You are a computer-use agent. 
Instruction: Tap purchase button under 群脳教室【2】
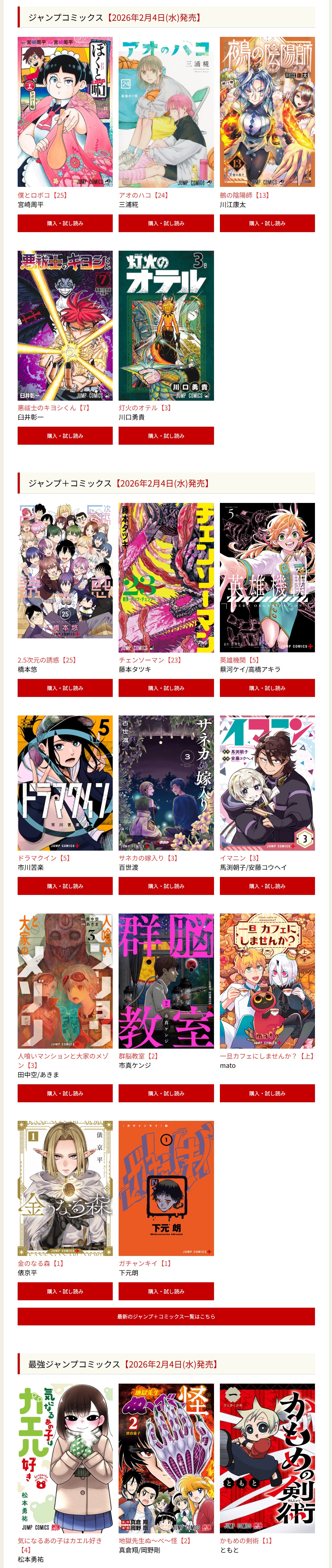(166, 1093)
